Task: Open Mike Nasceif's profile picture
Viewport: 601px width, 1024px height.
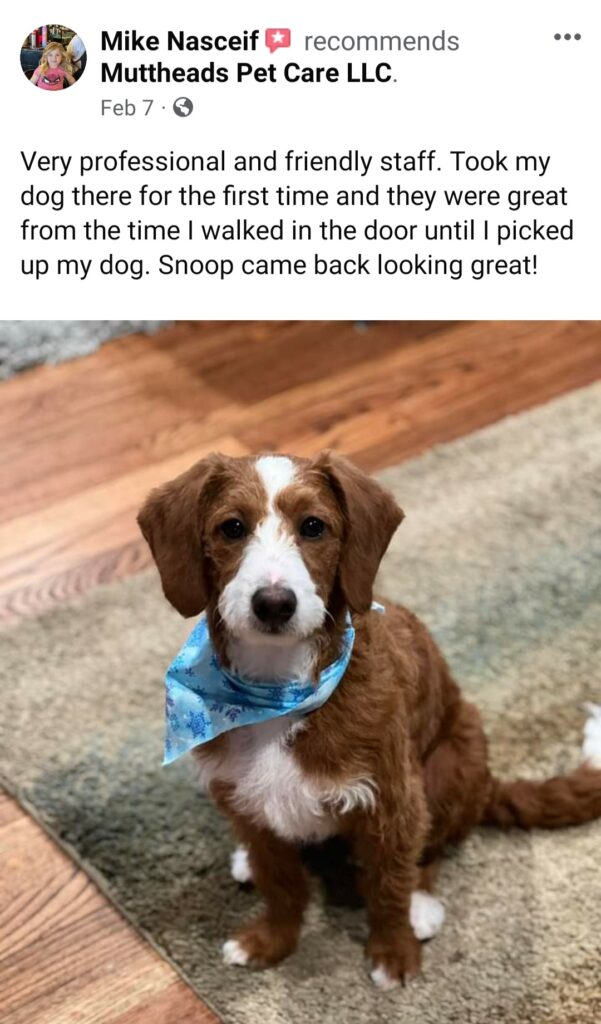Action: click(52, 57)
